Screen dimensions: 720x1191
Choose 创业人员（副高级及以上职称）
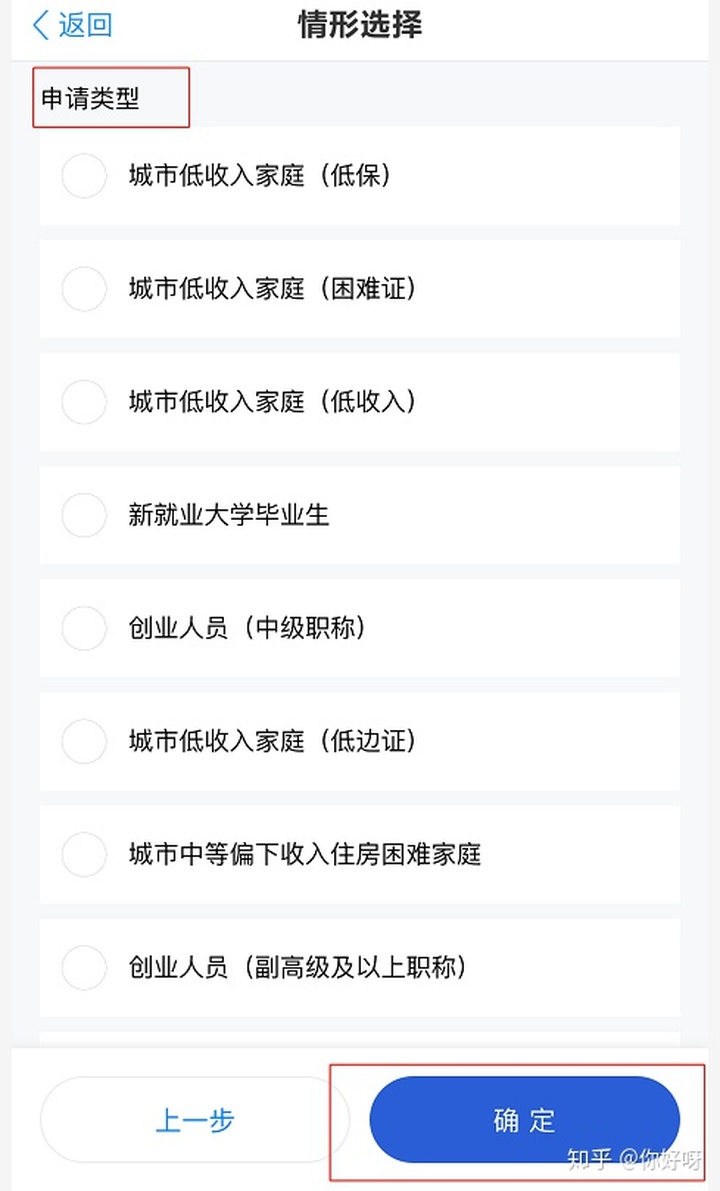(x=84, y=967)
